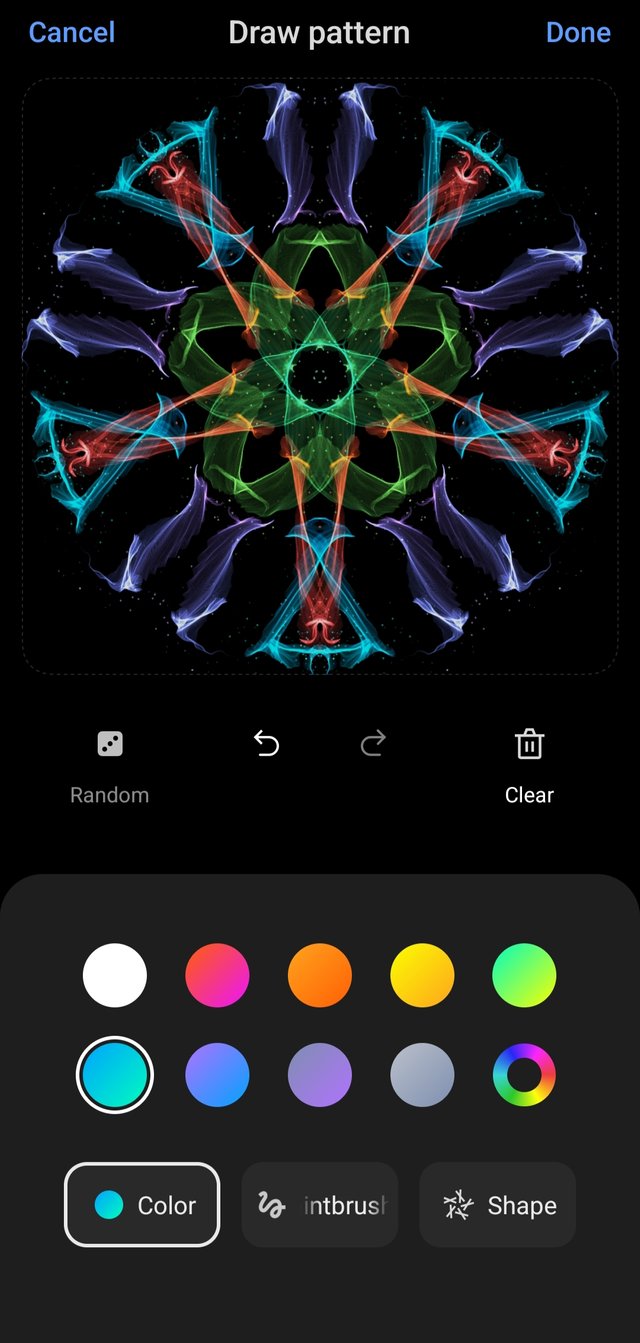
Task: Undo the last stroke
Action: tap(266, 744)
